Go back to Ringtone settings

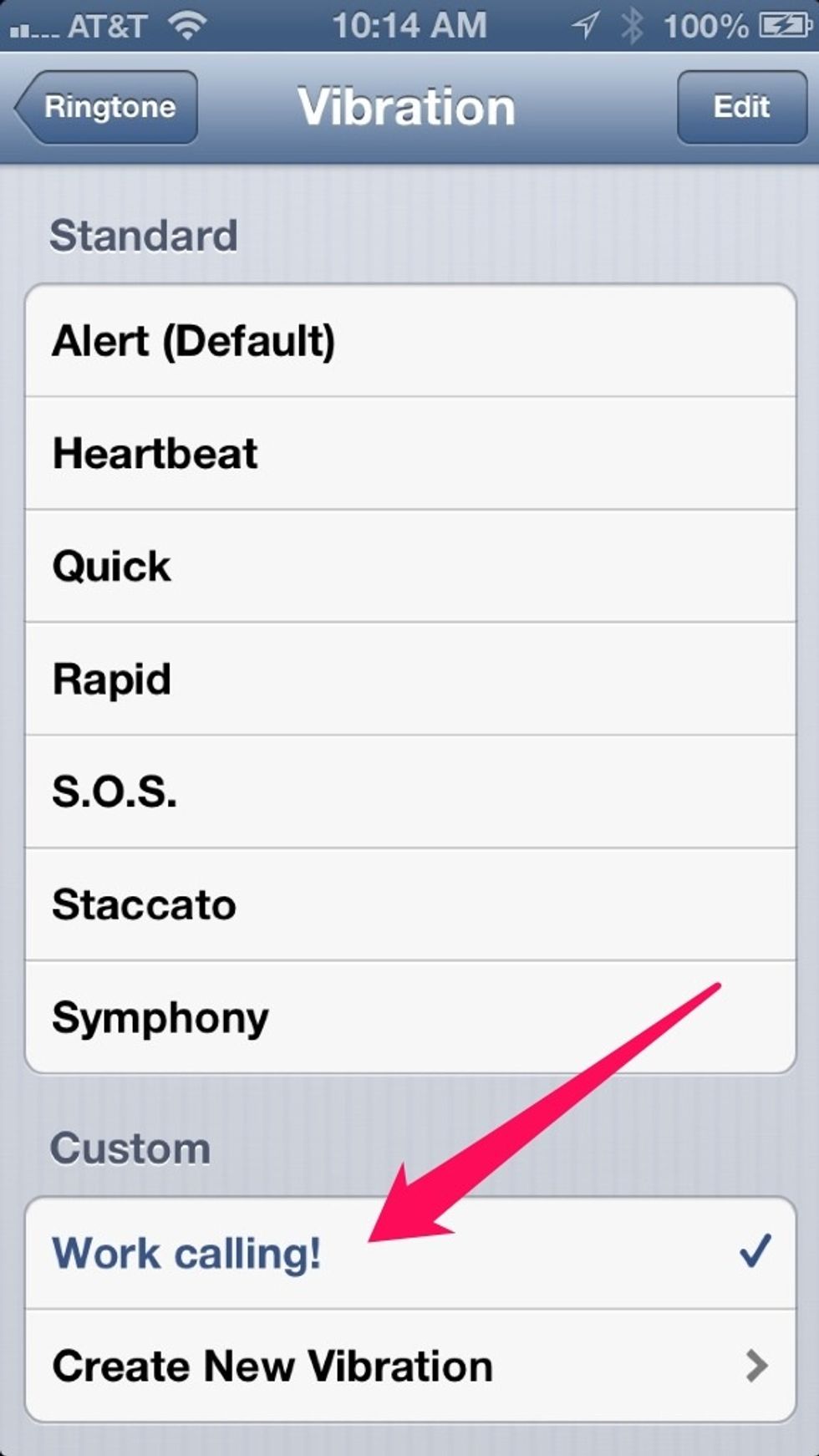pyautogui.click(x=106, y=107)
